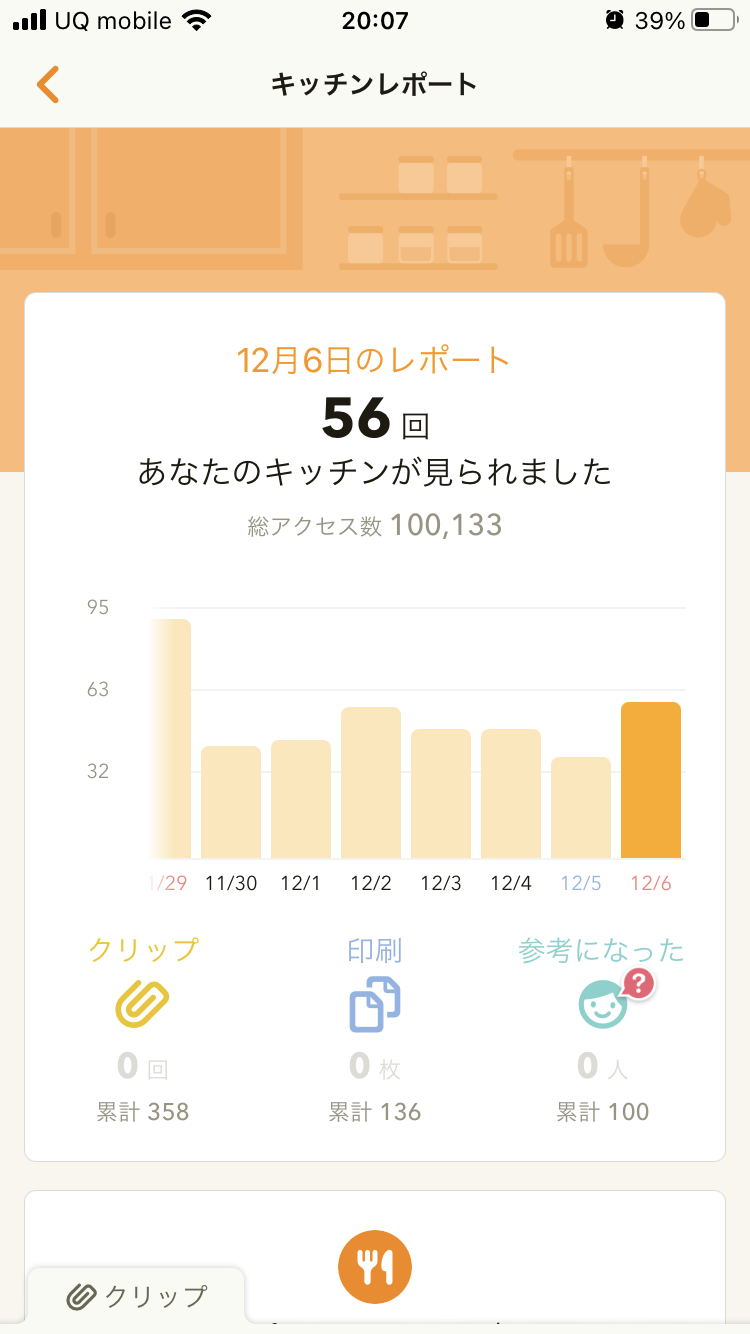Select the 11/30 bar in the chart

point(231,801)
